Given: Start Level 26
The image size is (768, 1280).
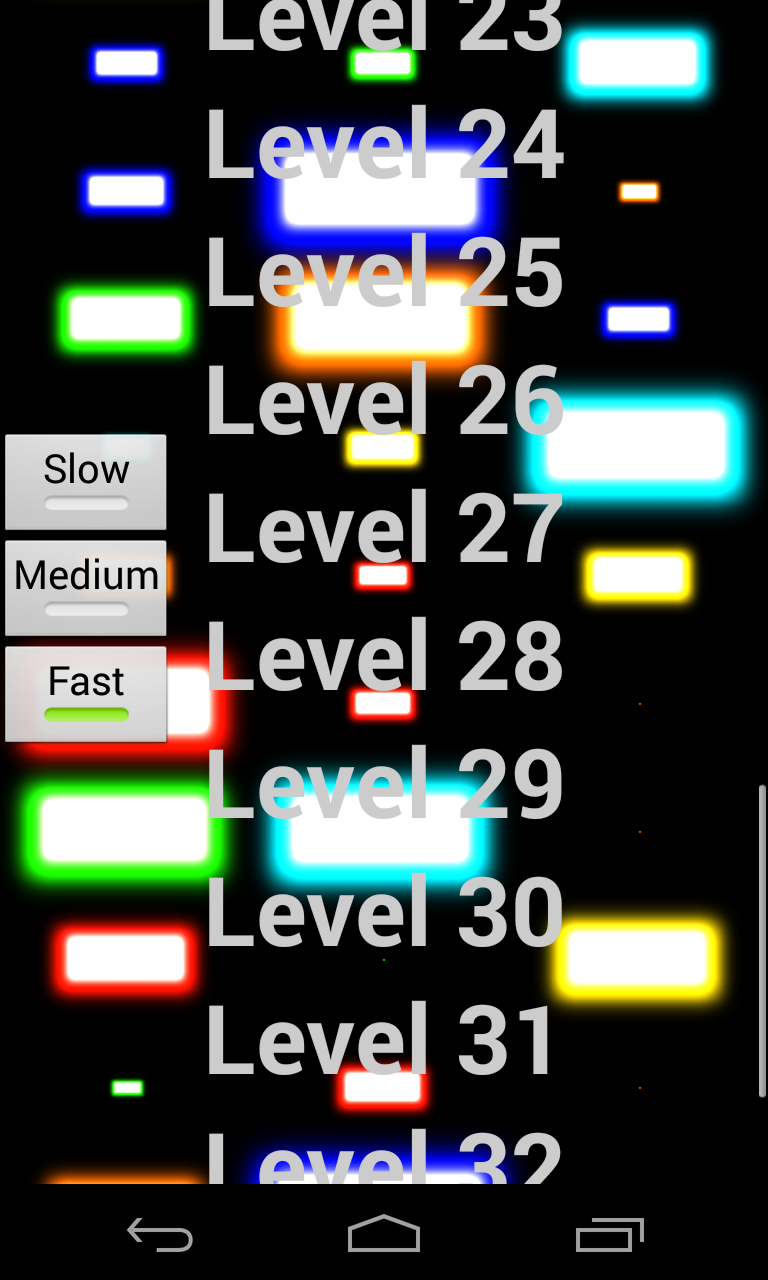Looking at the screenshot, I should [384, 402].
